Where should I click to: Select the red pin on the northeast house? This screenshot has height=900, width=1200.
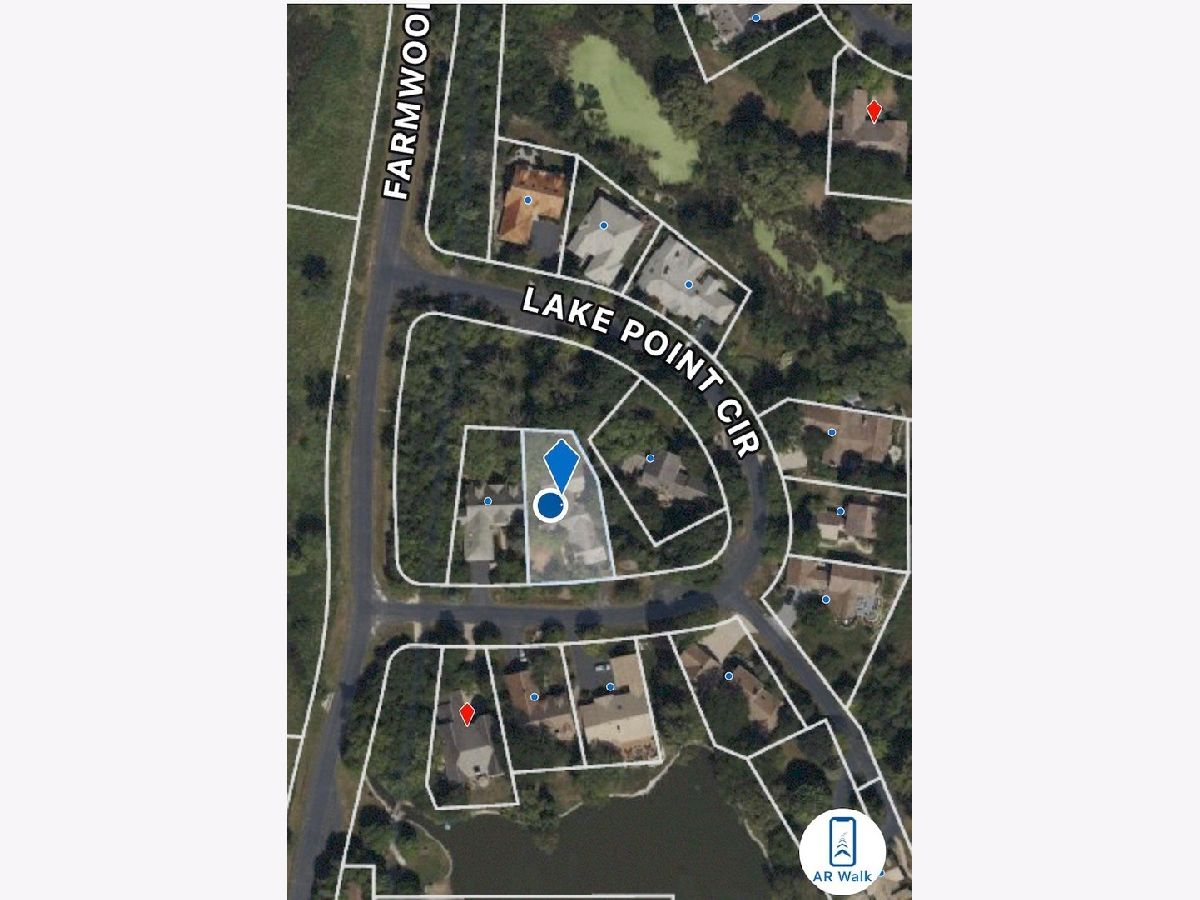pos(874,111)
